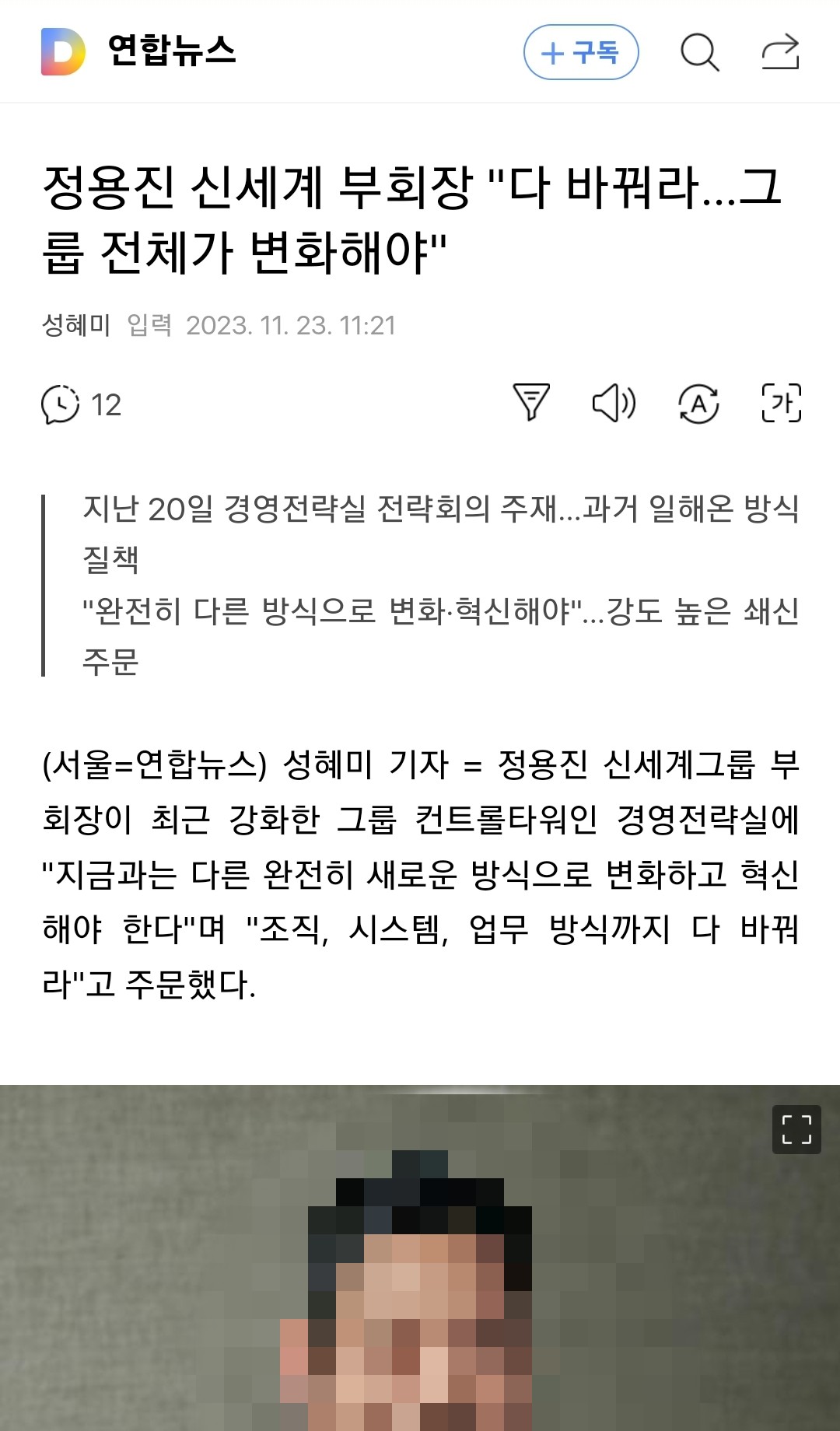Expand the article photo to fullscreen
This screenshot has height=1431, width=840.
point(796,1129)
